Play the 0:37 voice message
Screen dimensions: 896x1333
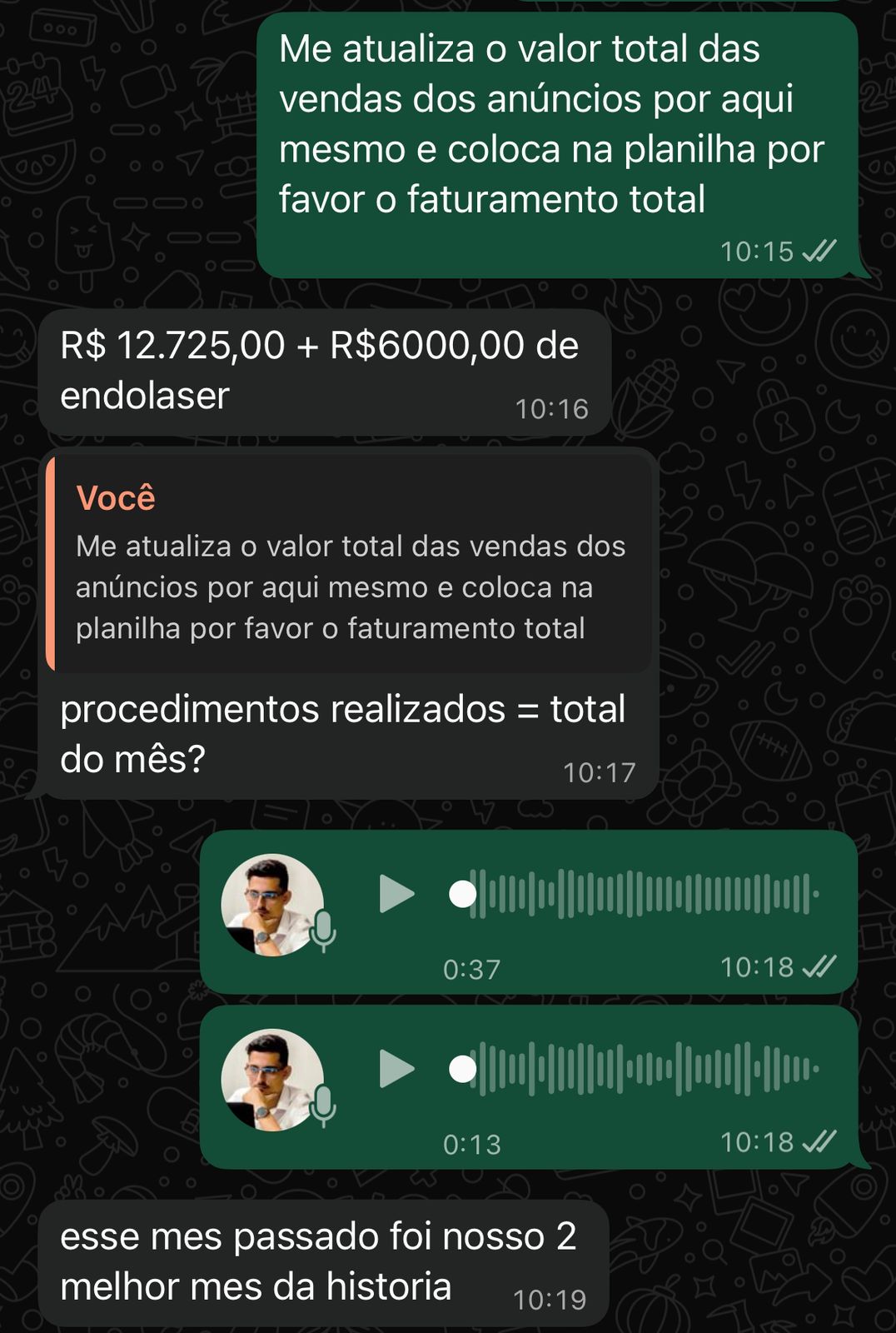point(396,894)
